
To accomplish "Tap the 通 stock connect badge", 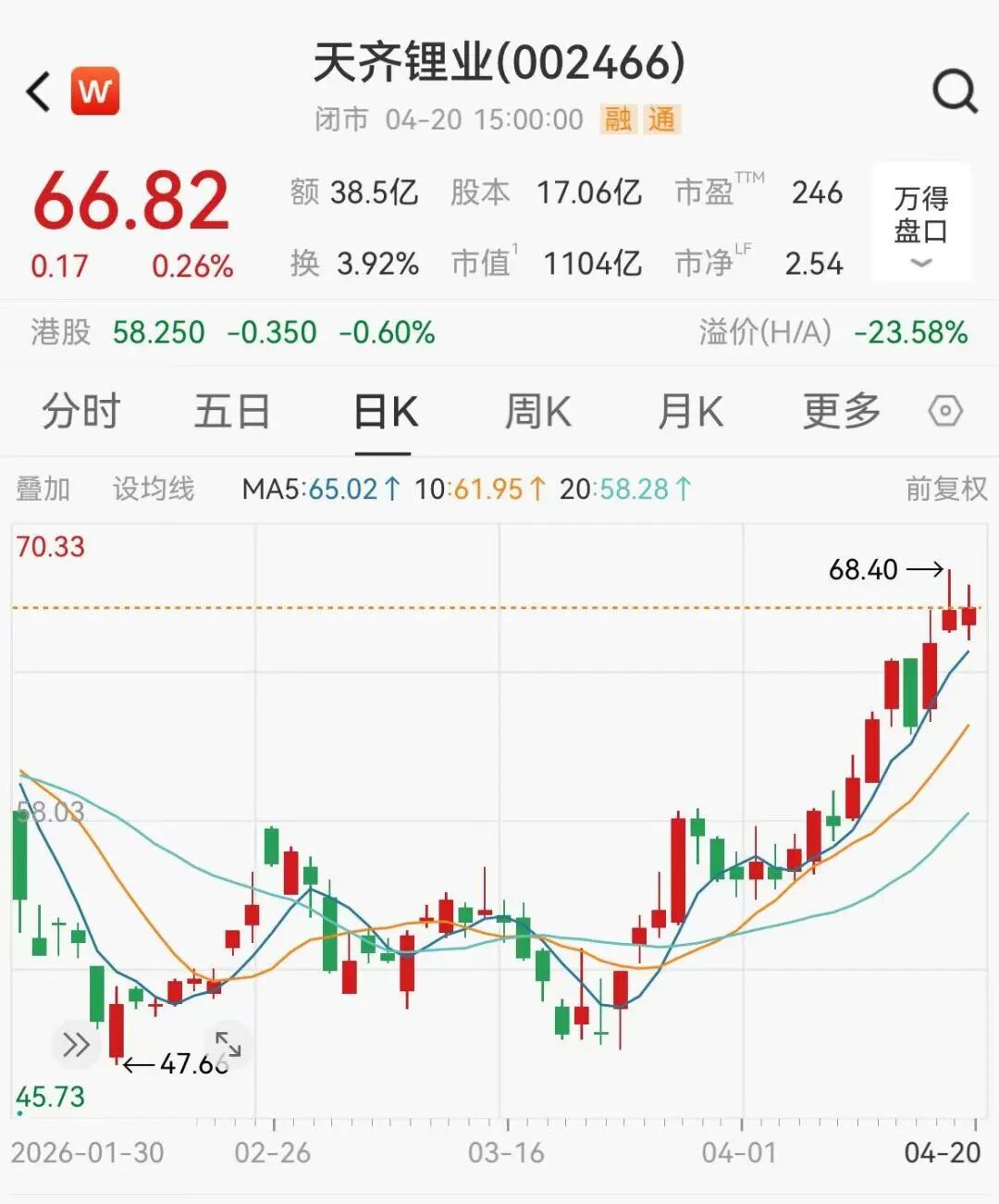I will 662,119.
